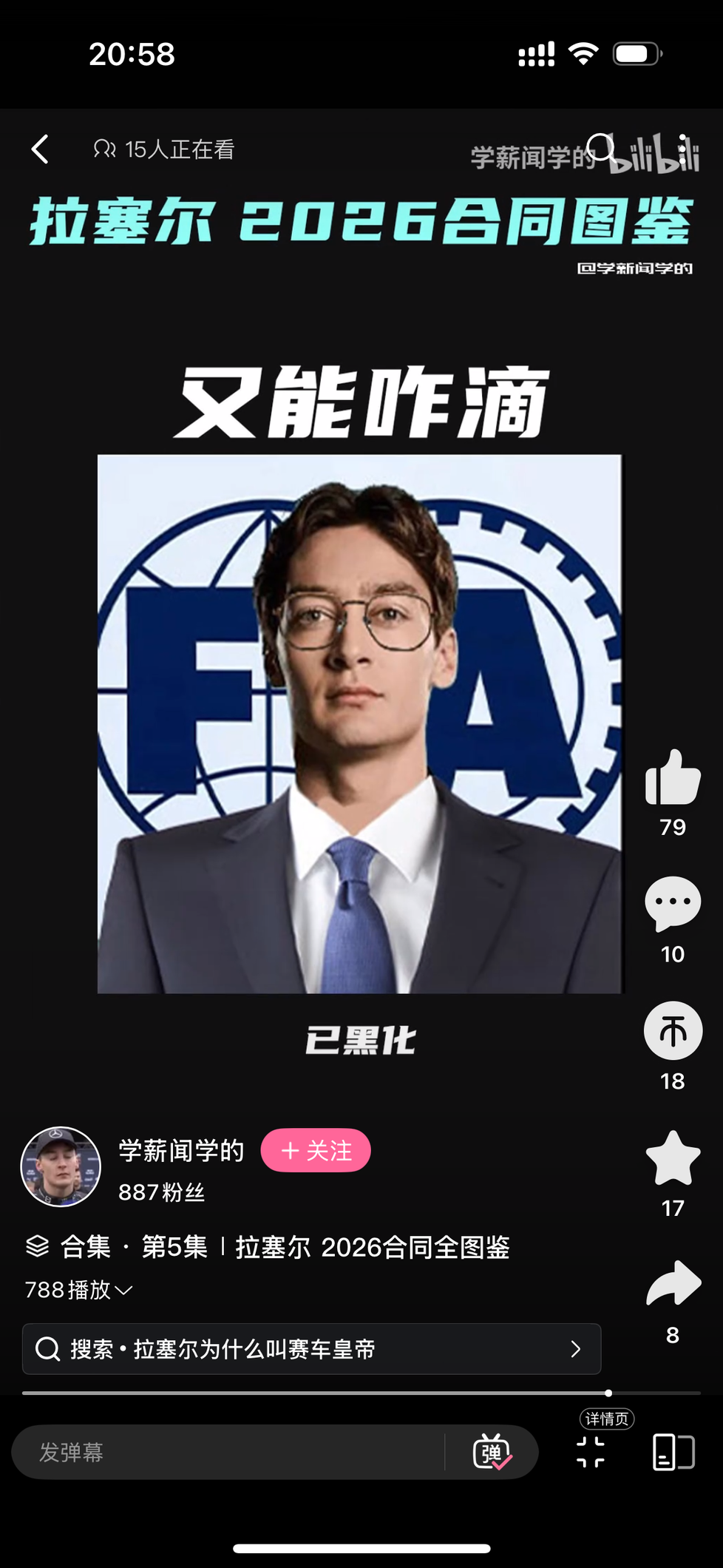Open the three-dot overflow menu
This screenshot has height=1568, width=723.
tap(682, 149)
